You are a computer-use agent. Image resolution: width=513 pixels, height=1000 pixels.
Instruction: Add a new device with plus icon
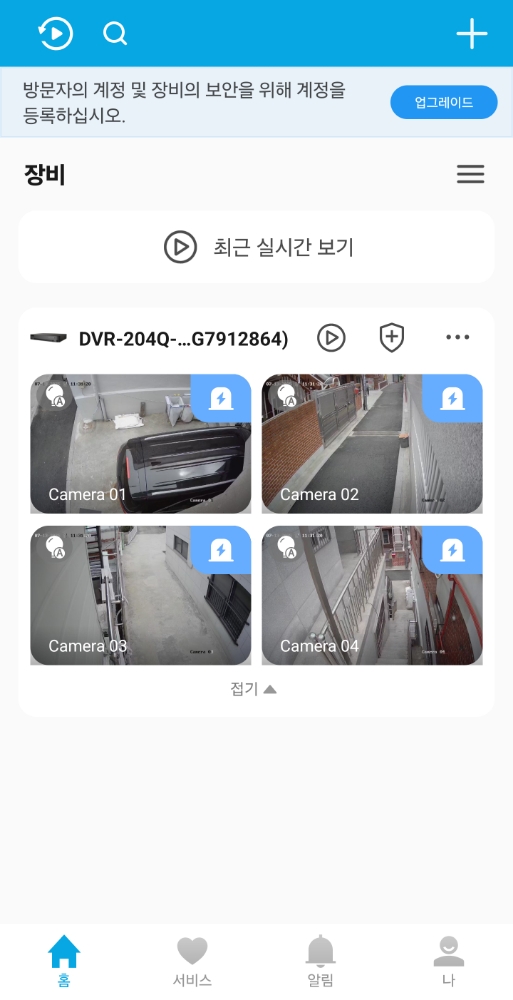point(472,34)
